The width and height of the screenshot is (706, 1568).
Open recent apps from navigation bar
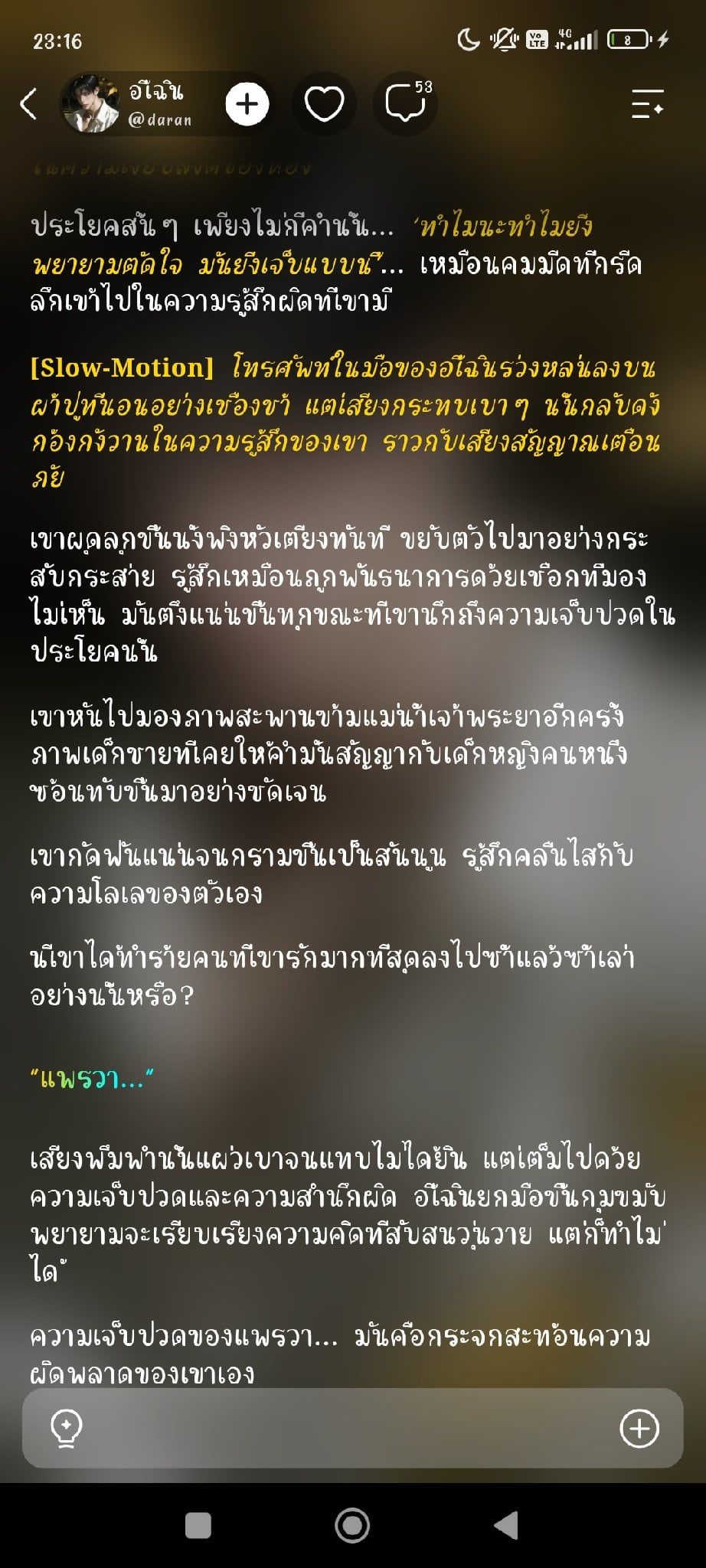[x=198, y=1525]
